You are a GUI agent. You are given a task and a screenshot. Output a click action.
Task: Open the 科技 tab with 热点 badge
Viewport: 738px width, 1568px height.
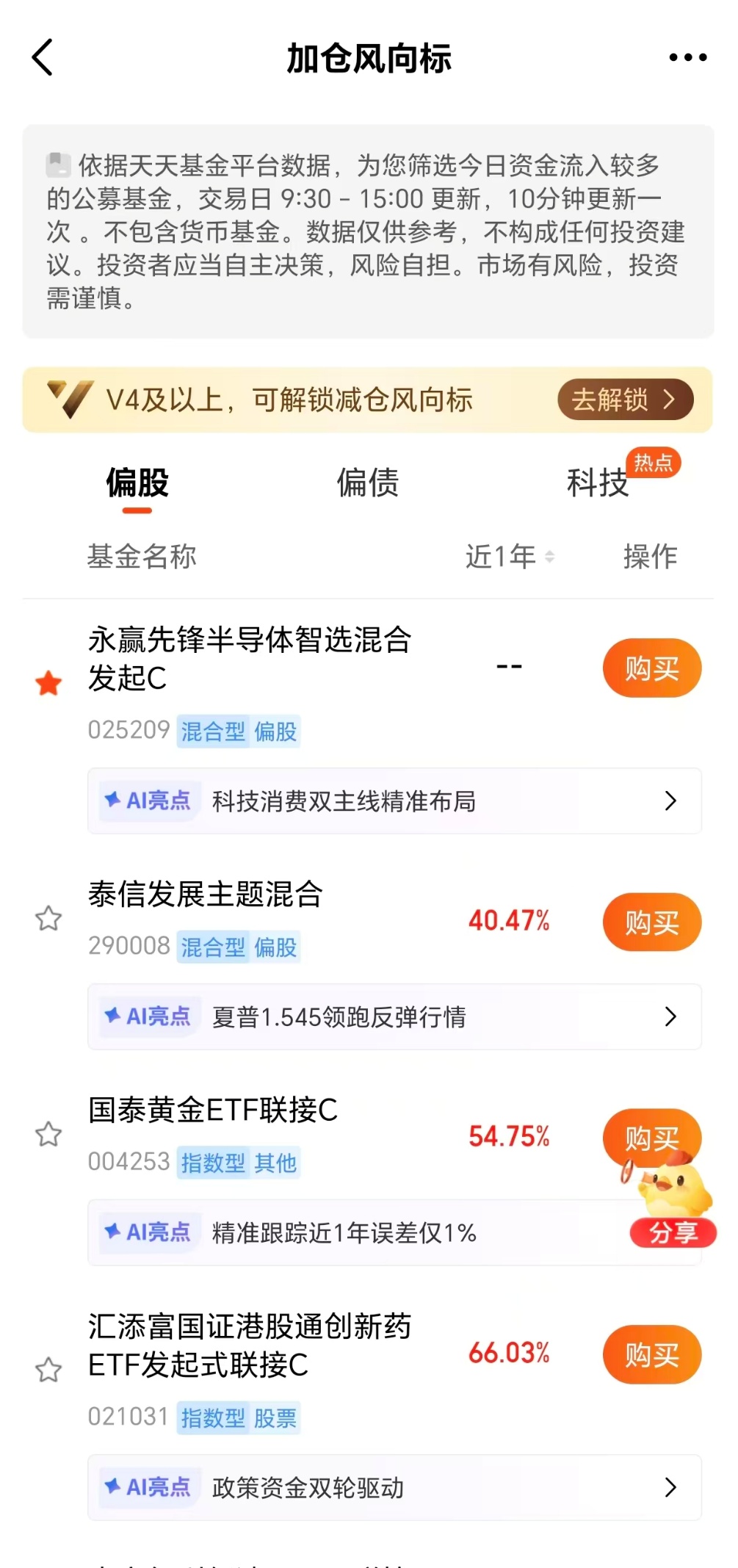coord(598,482)
